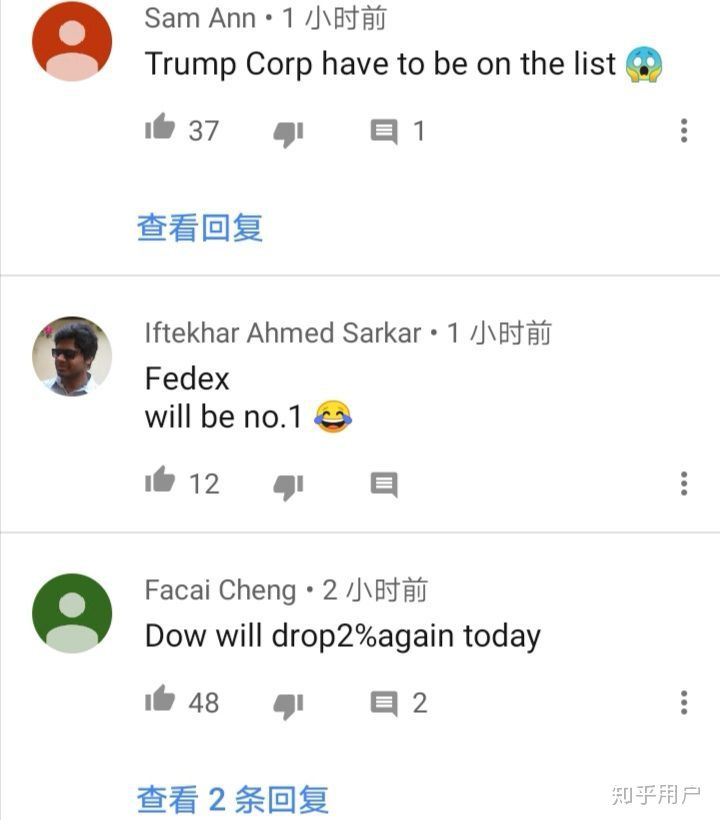Dislike Sam Ann's comment
Image resolution: width=720 pixels, height=820 pixels.
pyautogui.click(x=288, y=132)
